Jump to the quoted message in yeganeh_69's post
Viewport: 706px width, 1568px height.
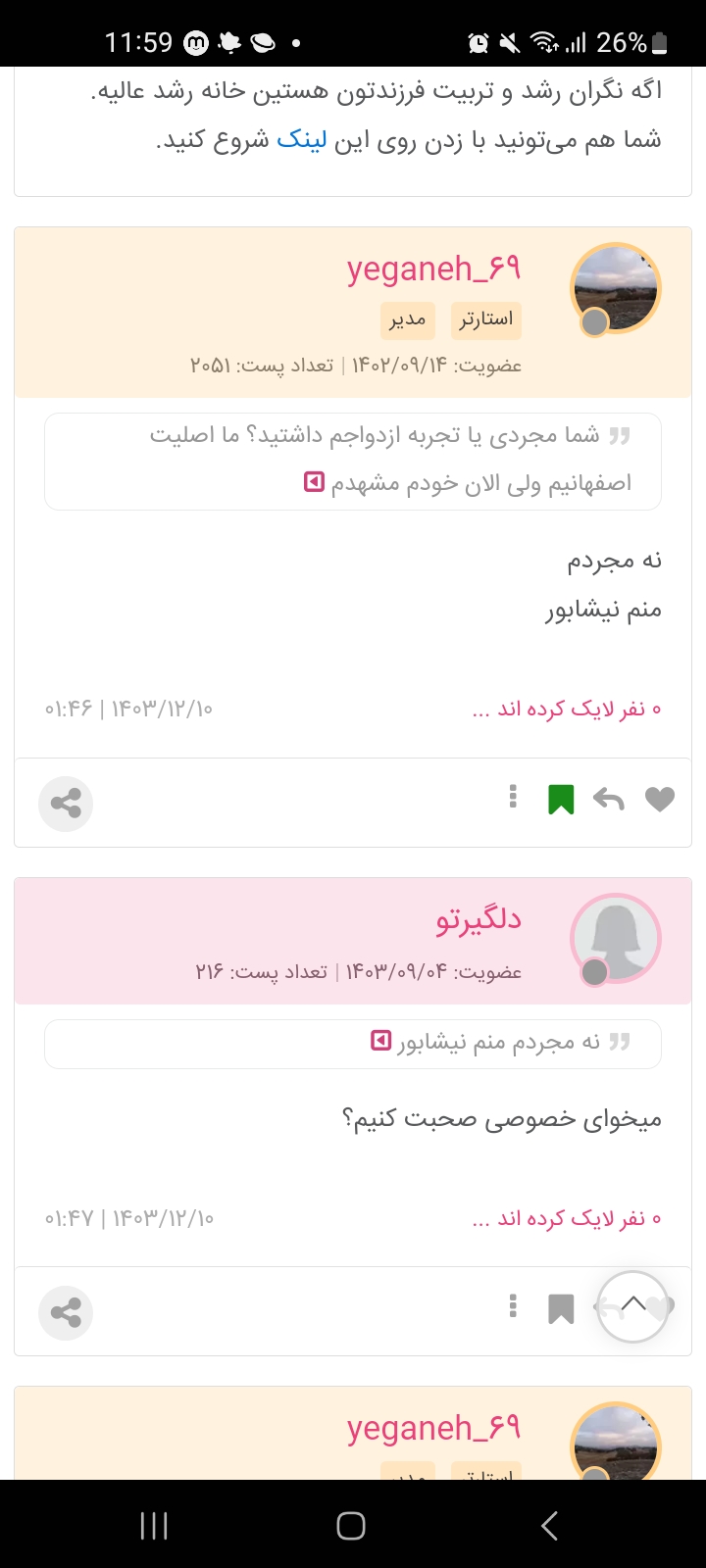314,483
